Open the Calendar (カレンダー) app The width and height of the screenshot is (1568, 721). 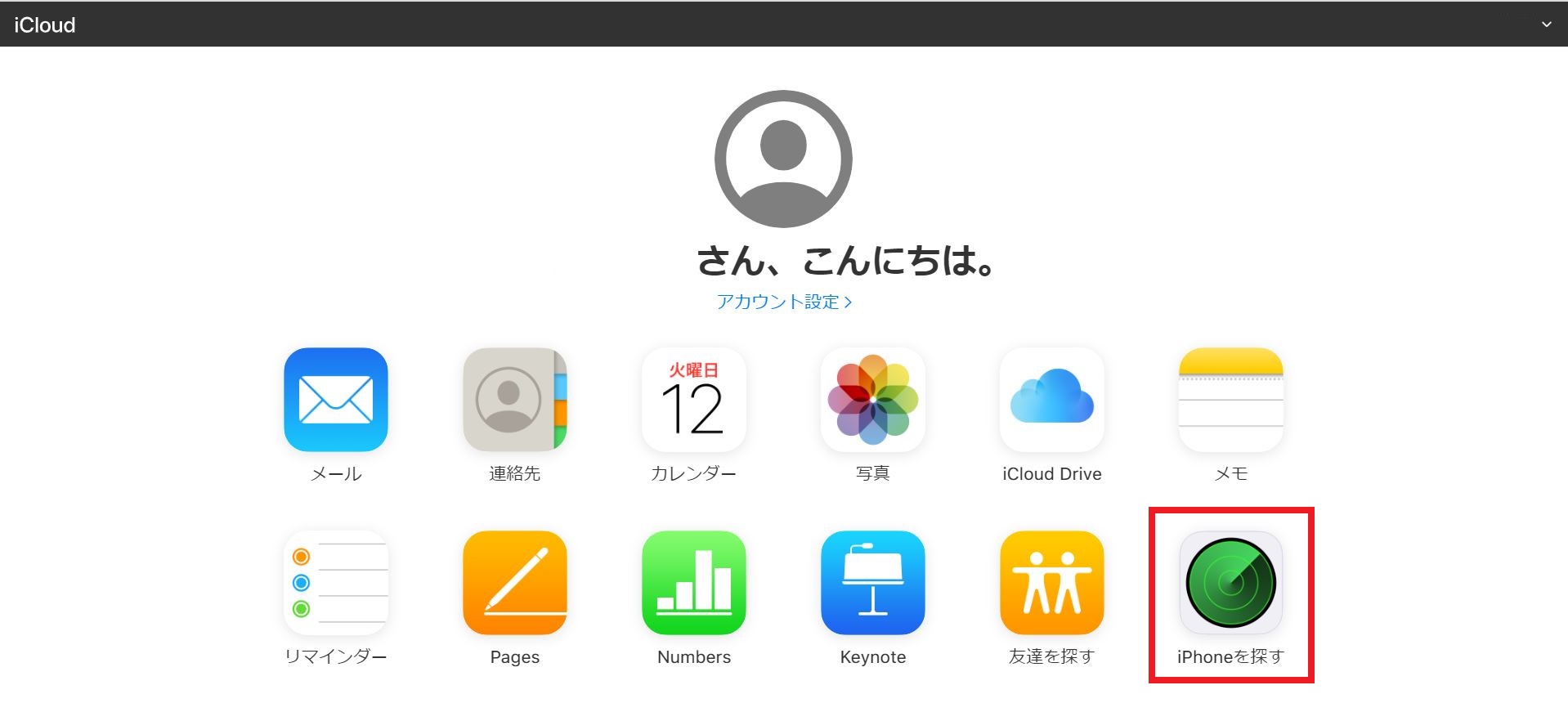pos(693,400)
